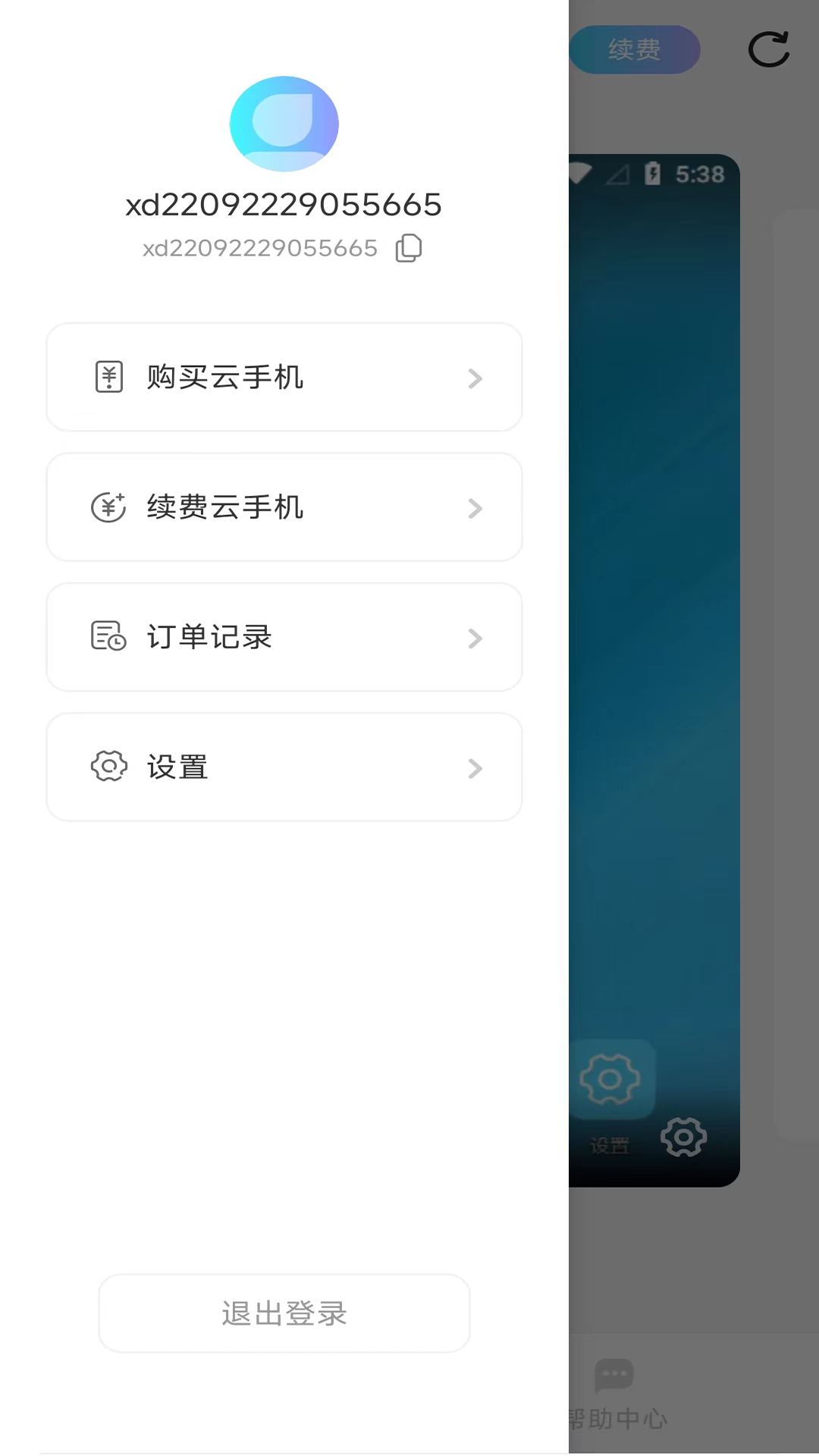Image resolution: width=819 pixels, height=1456 pixels.
Task: Tap the dimmed 续费 renew button
Action: (635, 50)
